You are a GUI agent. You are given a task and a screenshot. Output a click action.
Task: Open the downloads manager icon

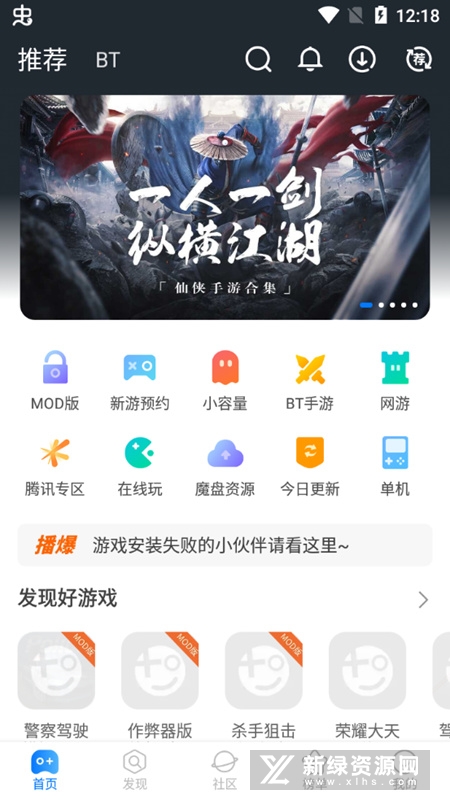tap(362, 59)
